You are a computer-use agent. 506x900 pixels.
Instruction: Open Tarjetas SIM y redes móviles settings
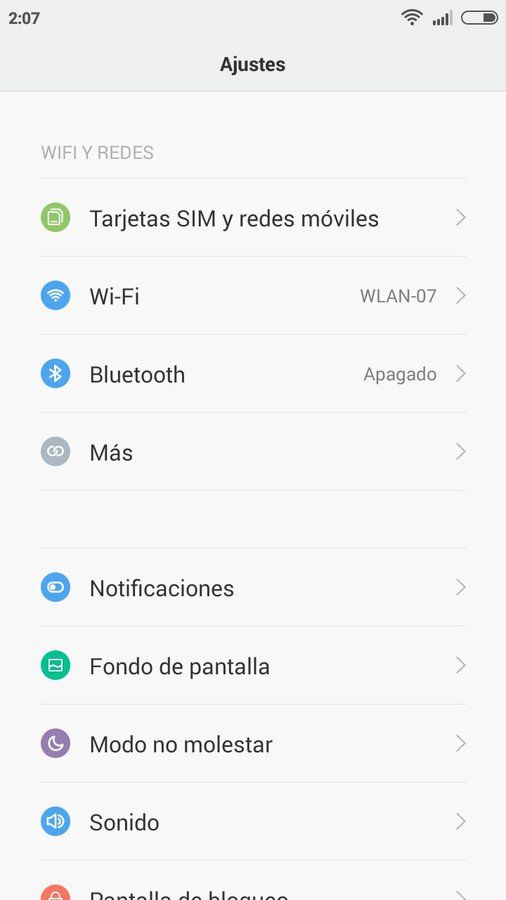point(253,218)
